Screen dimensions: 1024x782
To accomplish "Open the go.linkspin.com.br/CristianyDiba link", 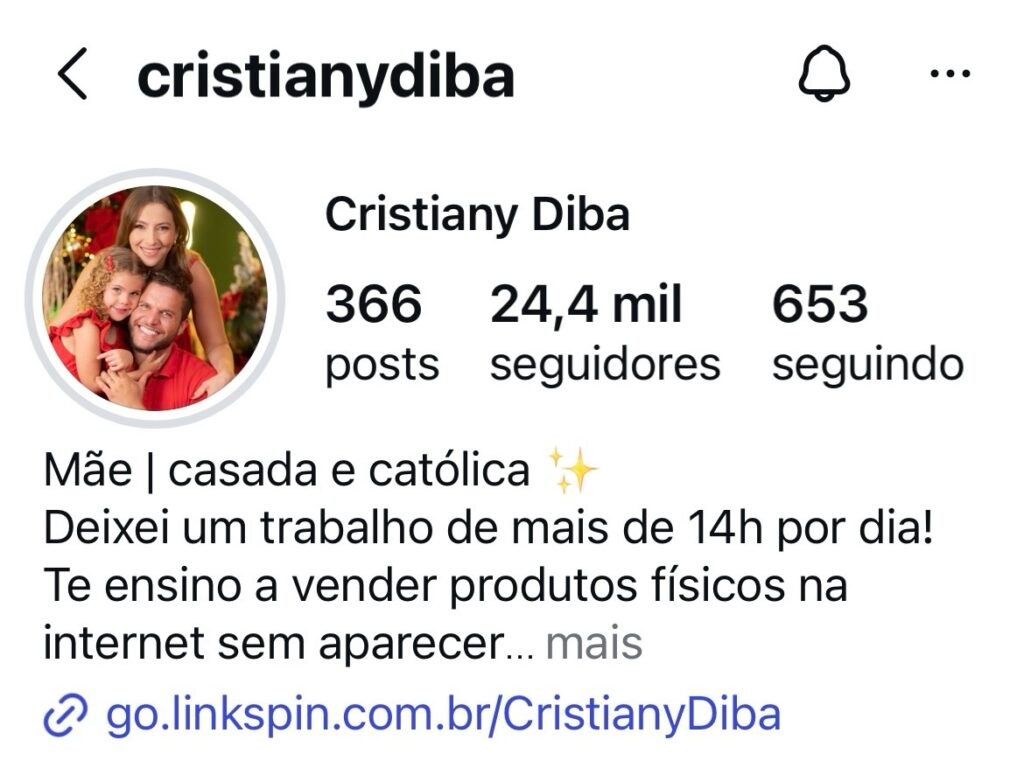I will coord(442,715).
